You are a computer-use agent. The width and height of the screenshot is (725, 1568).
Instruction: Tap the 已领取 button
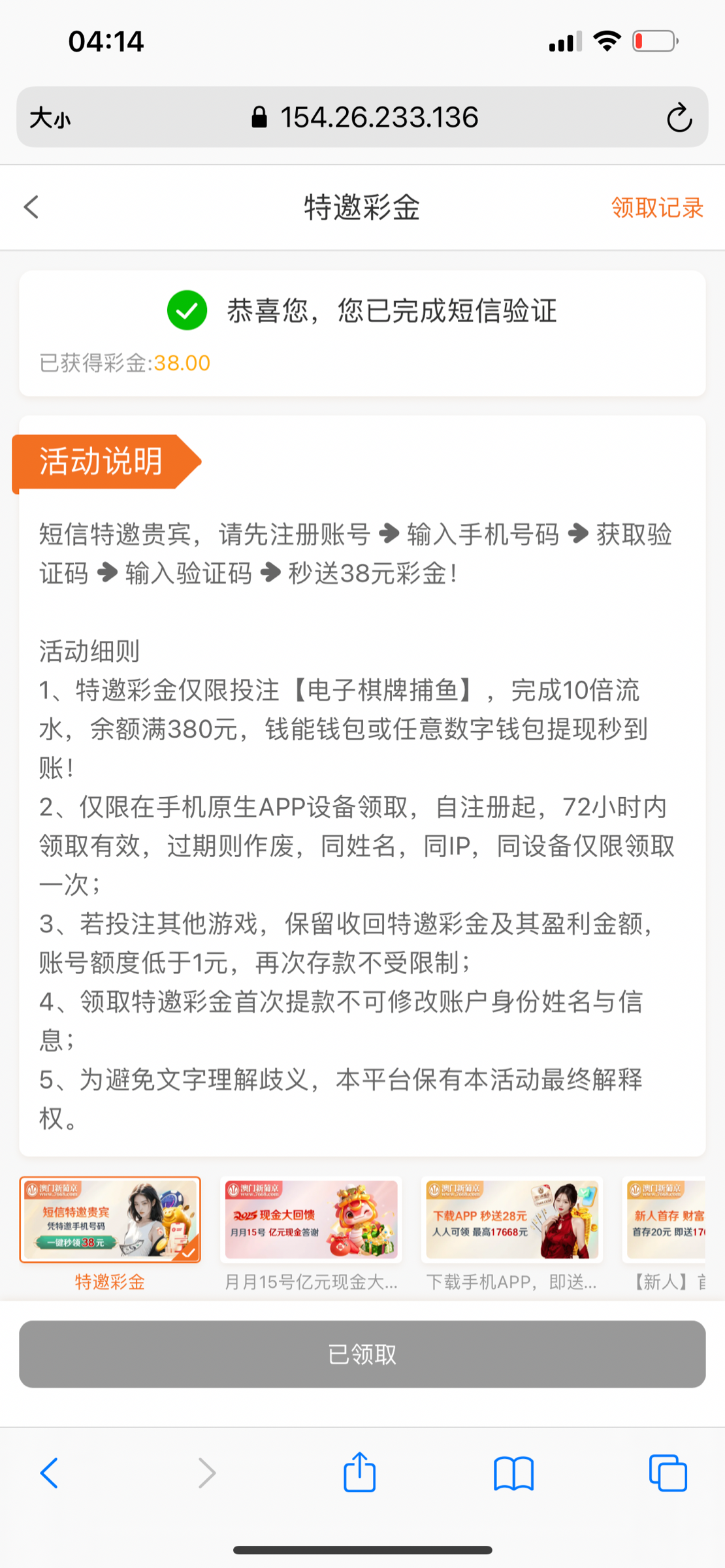362,1354
